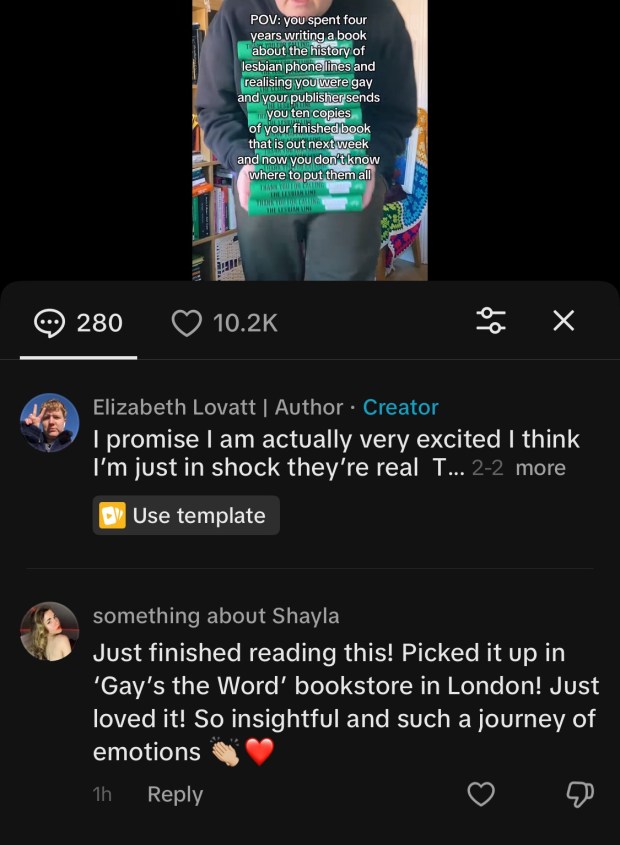Dislike something about Shayla's comment
The height and width of the screenshot is (845, 620).
click(580, 794)
